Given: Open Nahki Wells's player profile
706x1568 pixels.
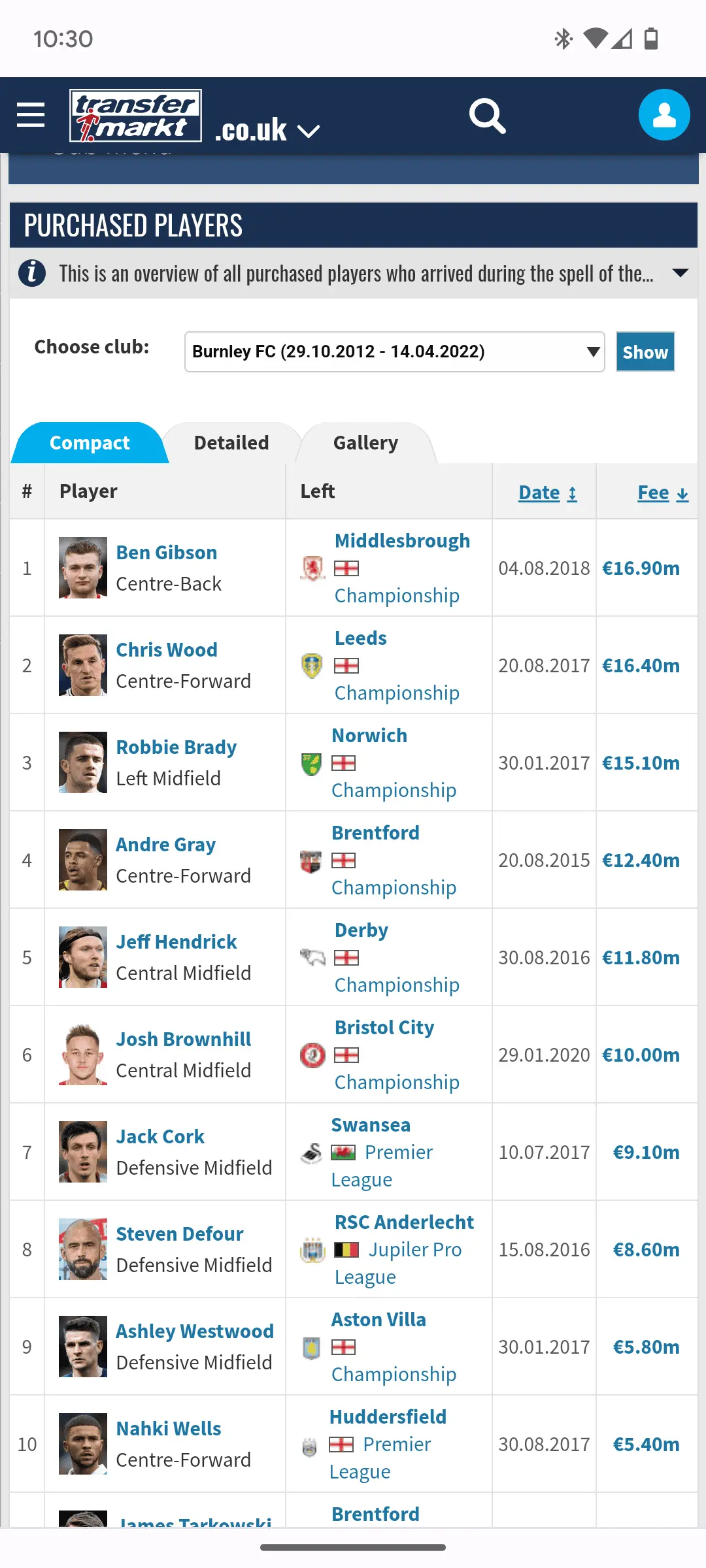Looking at the screenshot, I should pos(169,1429).
